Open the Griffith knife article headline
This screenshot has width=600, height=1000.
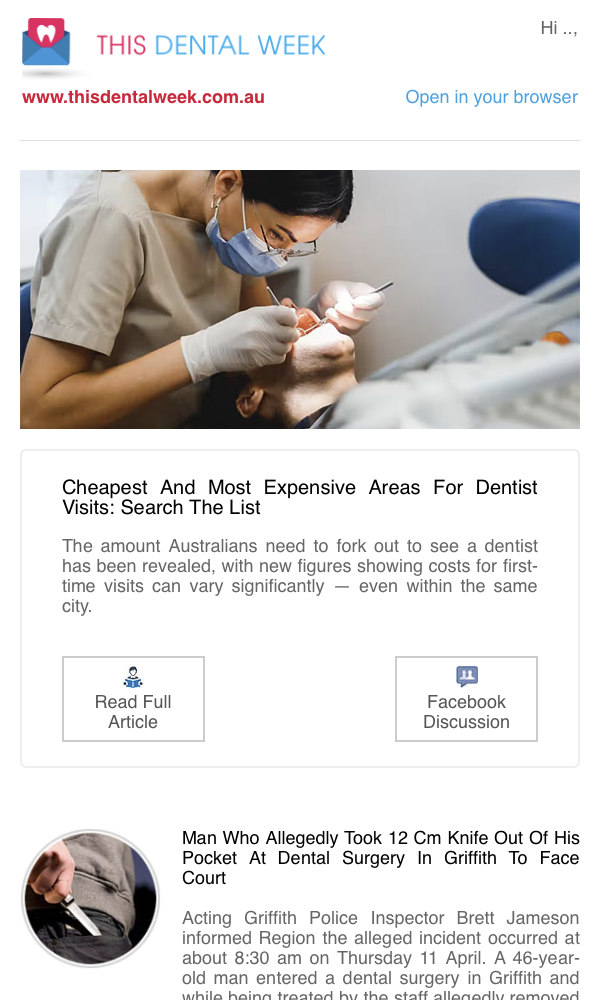pos(381,858)
